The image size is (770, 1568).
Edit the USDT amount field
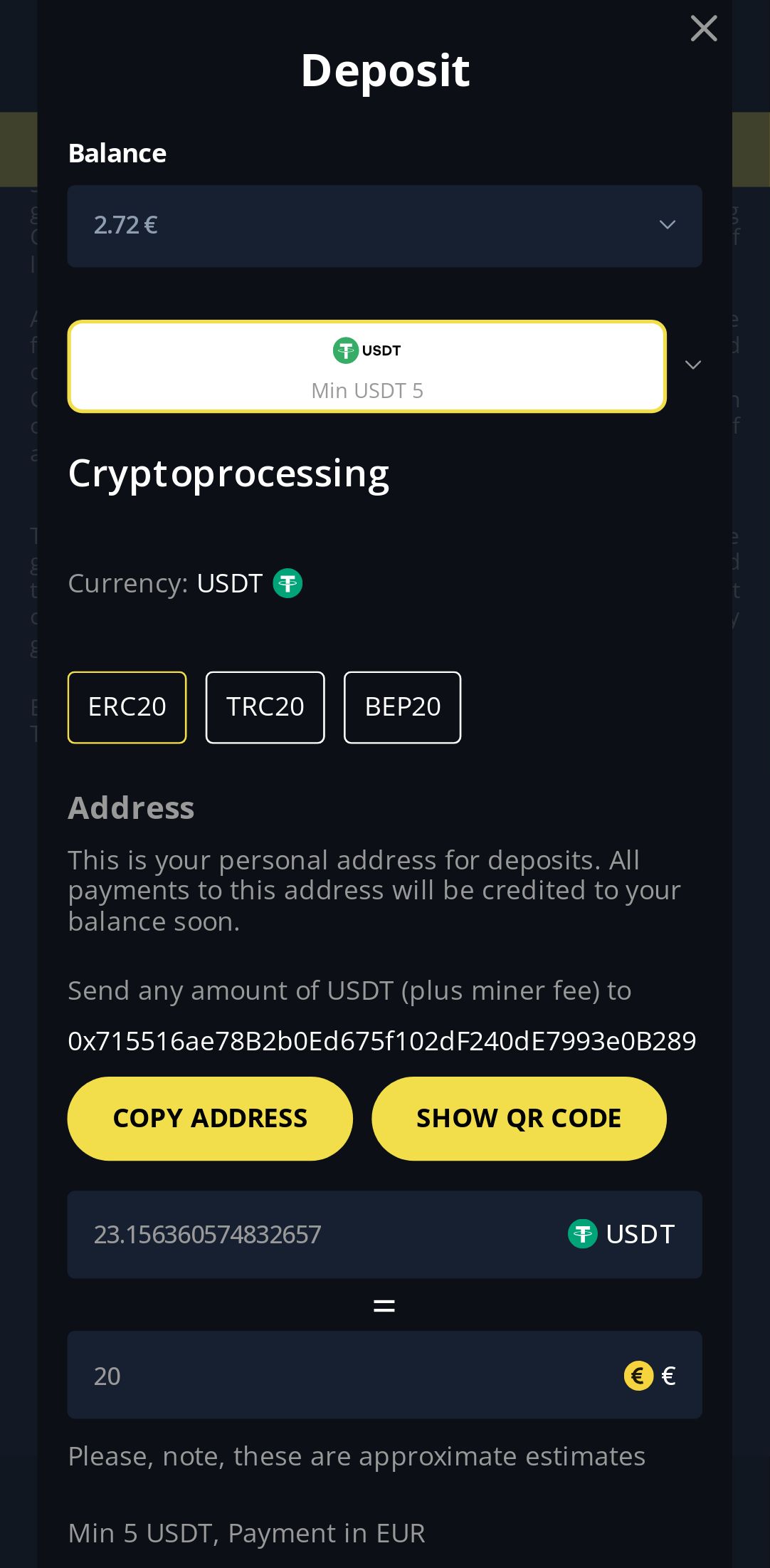pos(313,1234)
